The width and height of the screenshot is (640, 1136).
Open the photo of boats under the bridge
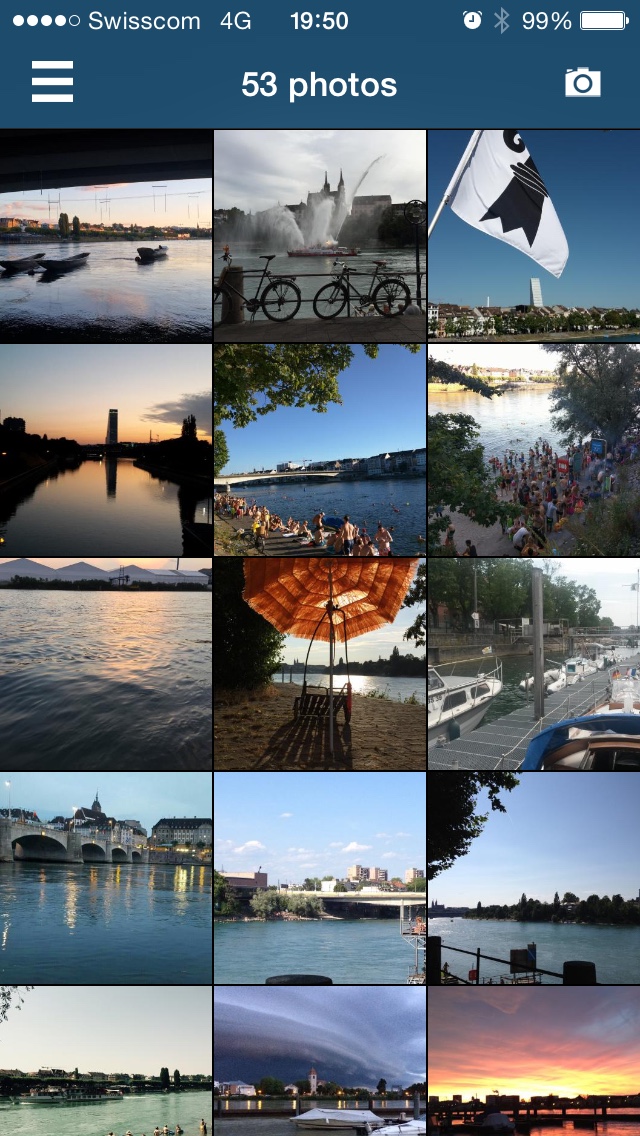[106, 236]
